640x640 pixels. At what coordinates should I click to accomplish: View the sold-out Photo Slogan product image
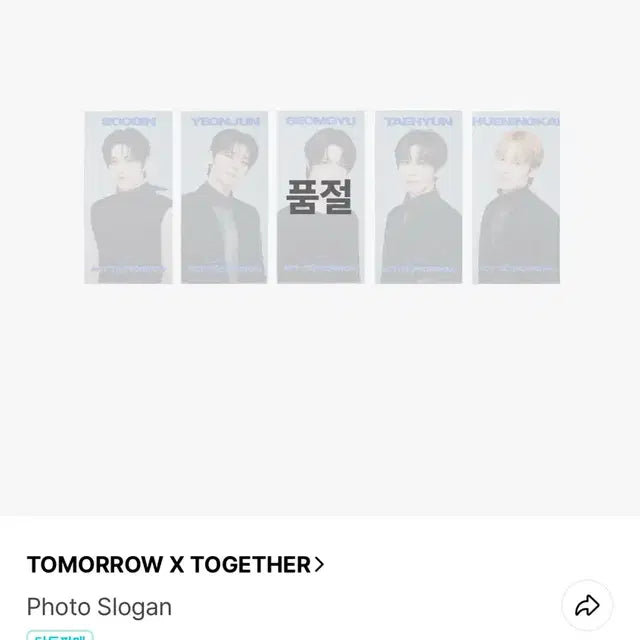(320, 197)
